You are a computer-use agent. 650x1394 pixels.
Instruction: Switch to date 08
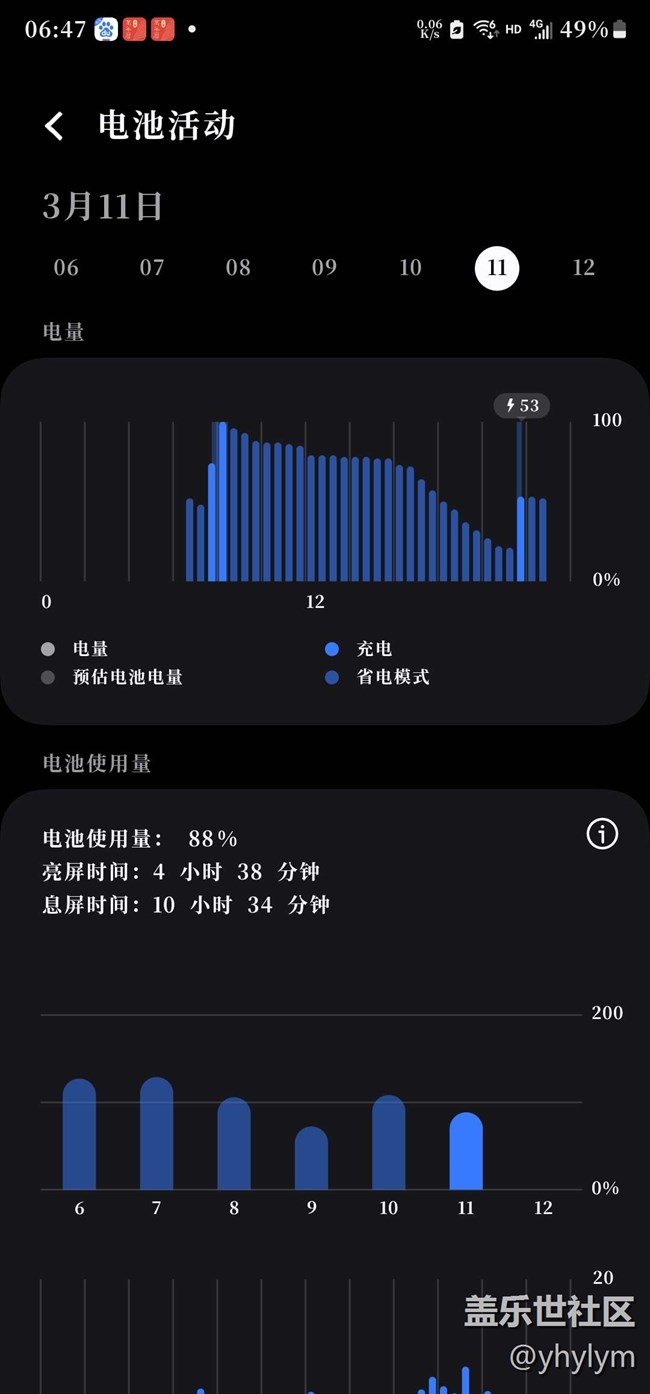[x=238, y=268]
